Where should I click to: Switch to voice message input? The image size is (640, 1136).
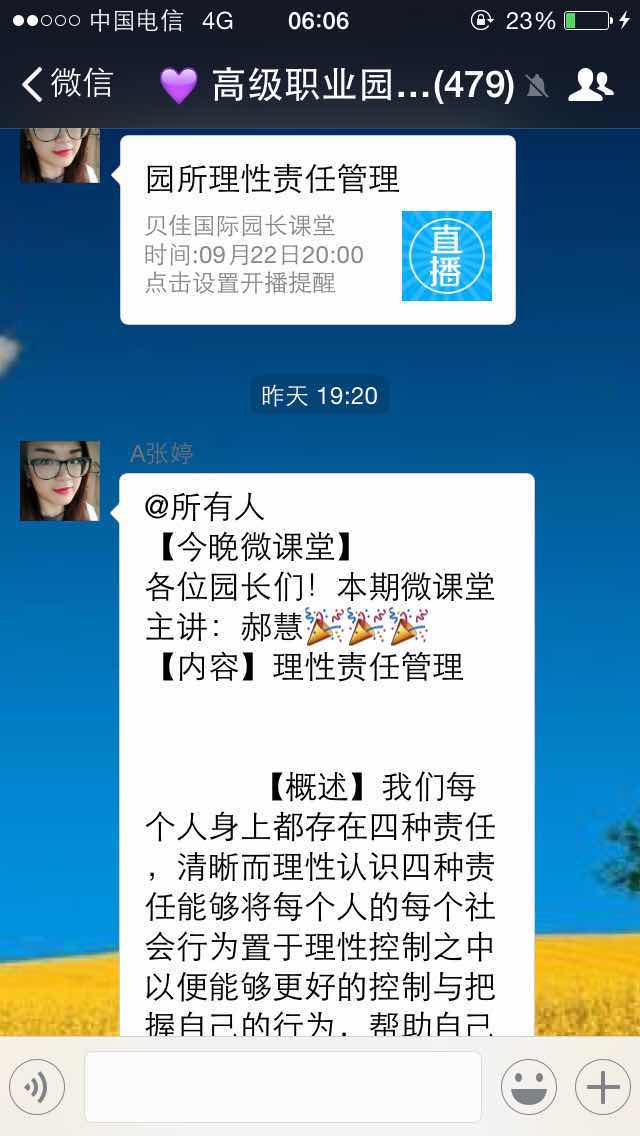[37, 1087]
